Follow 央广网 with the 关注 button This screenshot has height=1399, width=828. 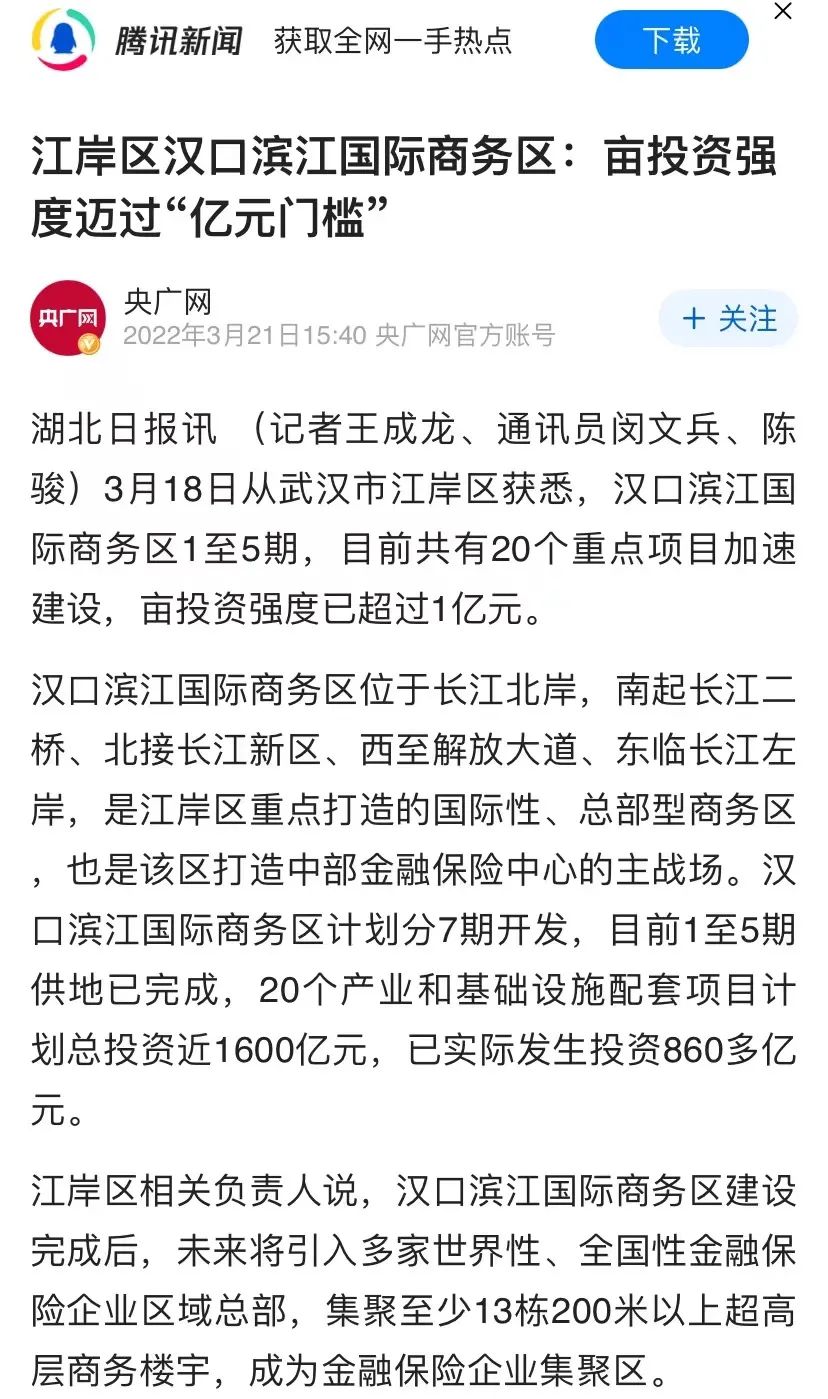(728, 319)
